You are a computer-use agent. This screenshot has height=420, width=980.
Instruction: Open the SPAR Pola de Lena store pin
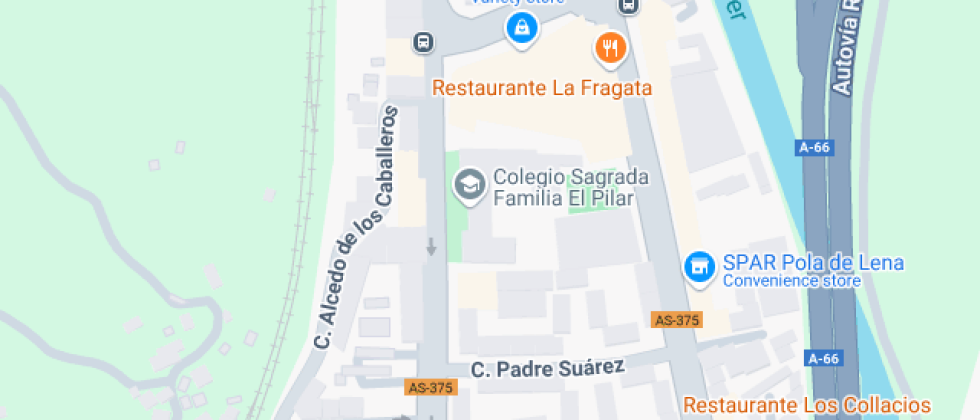pos(699,268)
